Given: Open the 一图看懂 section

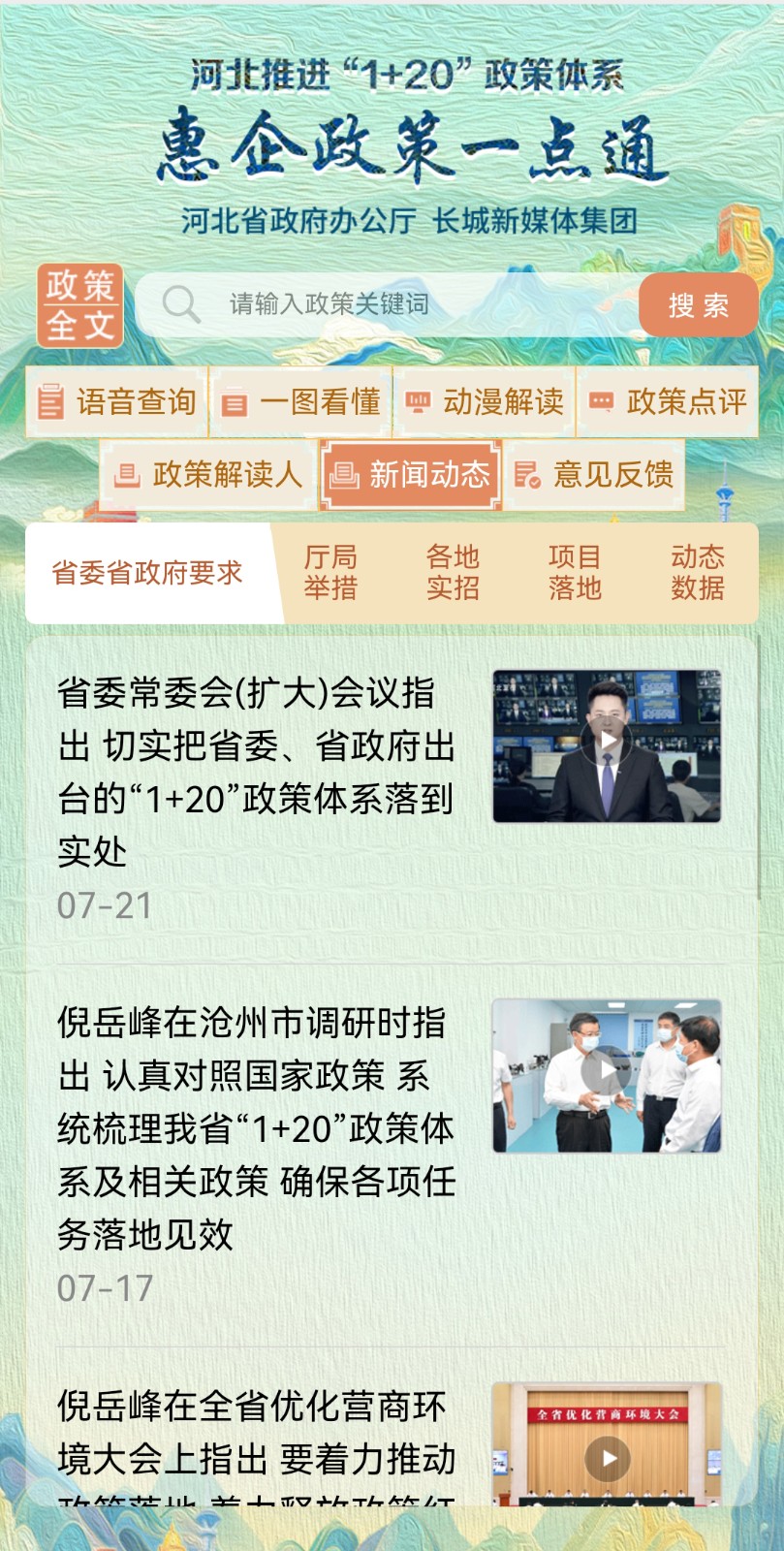Looking at the screenshot, I should coord(301,401).
